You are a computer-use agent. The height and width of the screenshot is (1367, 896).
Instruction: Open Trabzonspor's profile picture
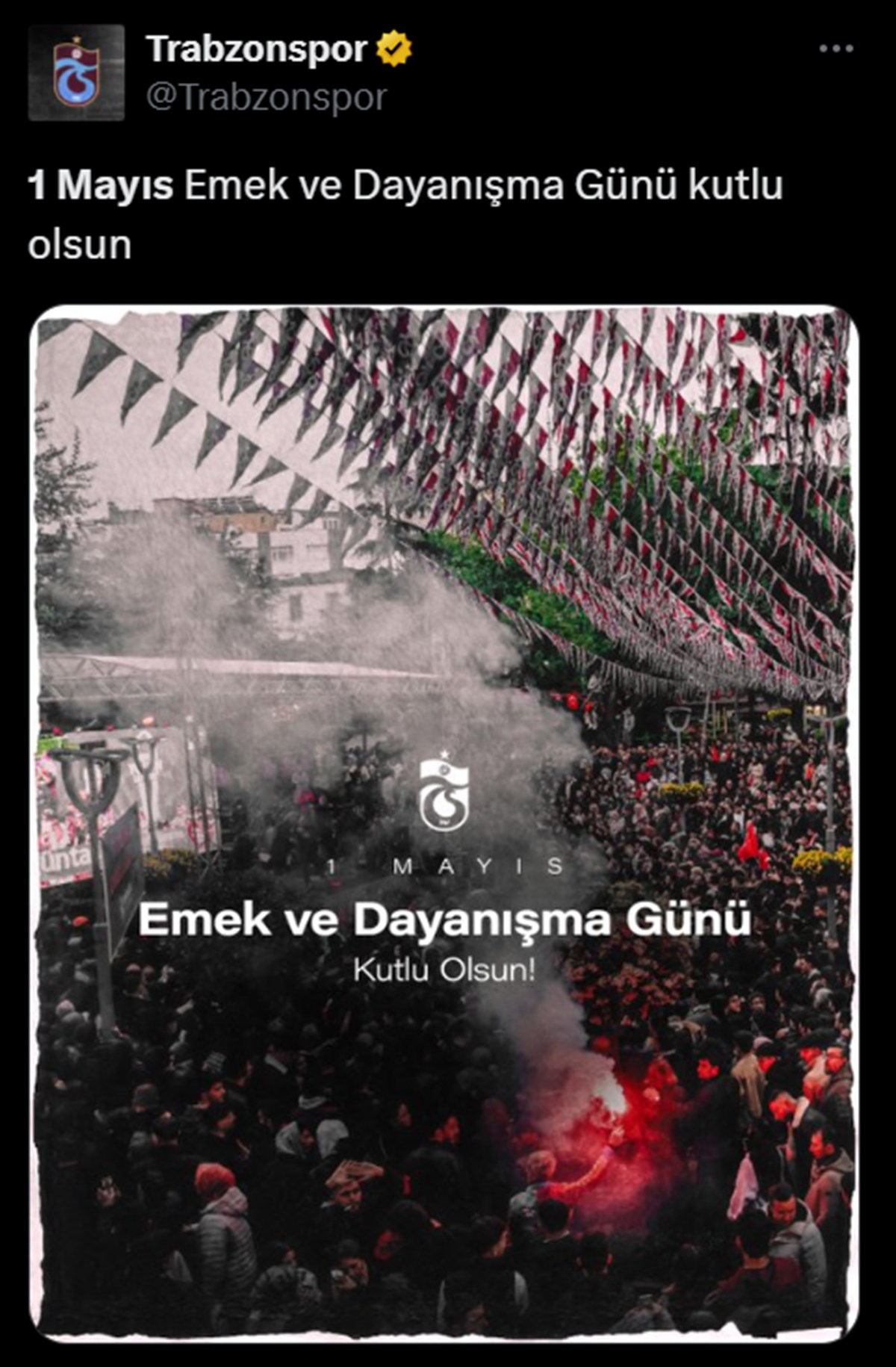point(76,72)
